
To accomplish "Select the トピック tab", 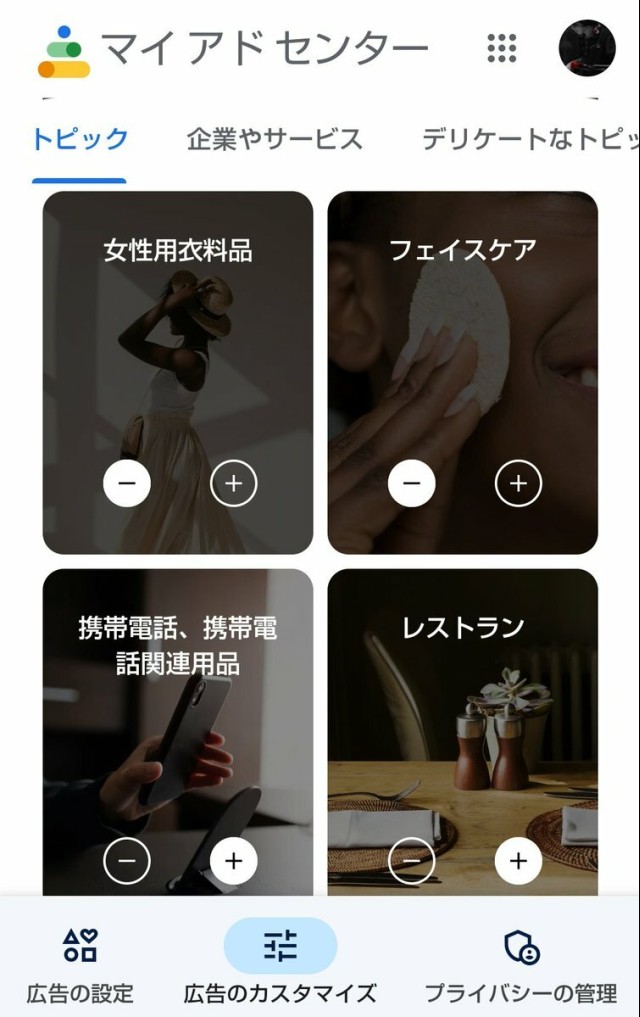I will point(80,139).
